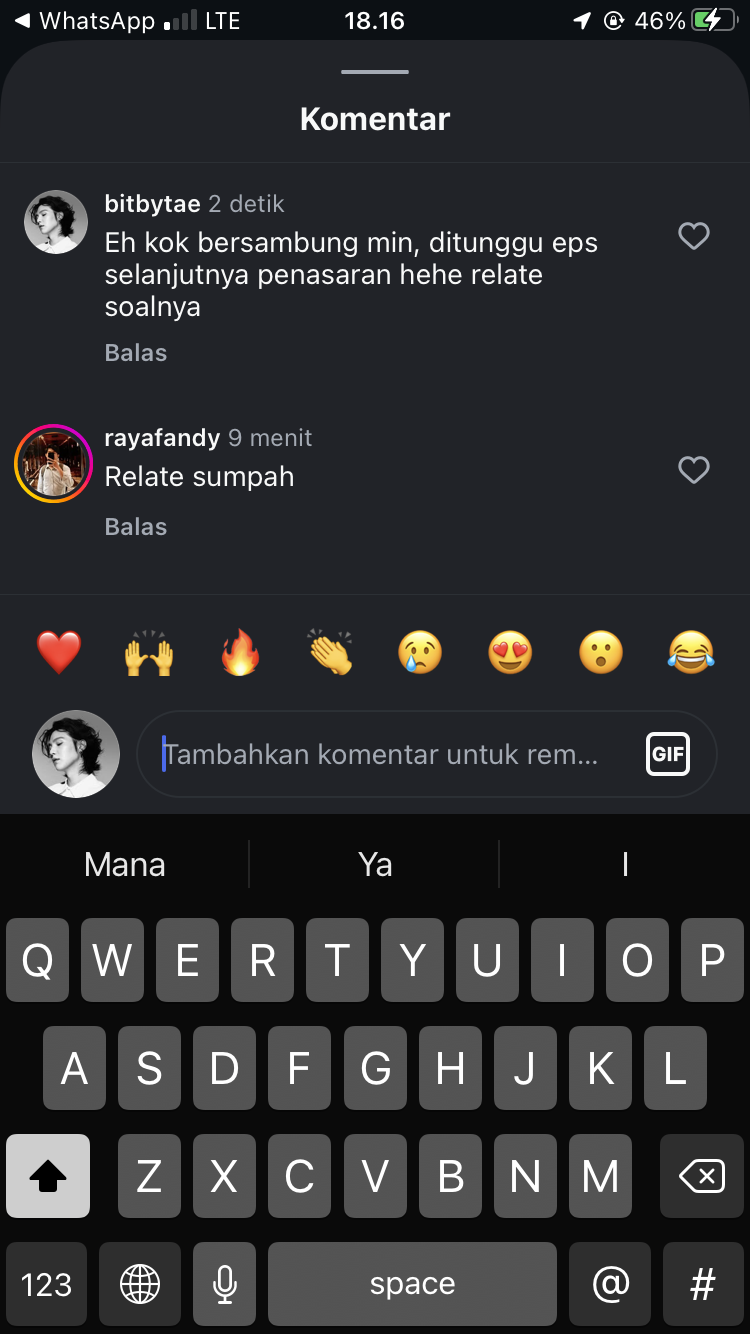Like rayafandy's "Relate sumpah" comment

[693, 470]
